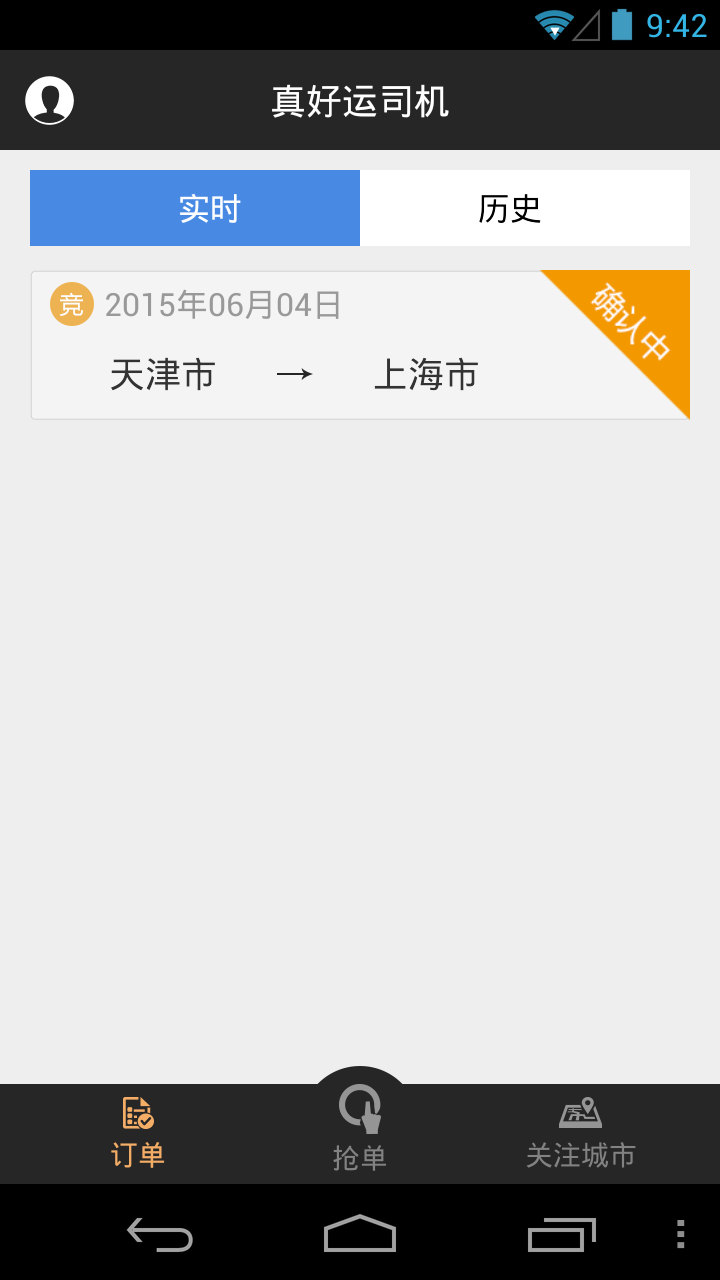Tap the Android home navigation icon
Image resolution: width=720 pixels, height=1280 pixels.
pyautogui.click(x=360, y=1234)
